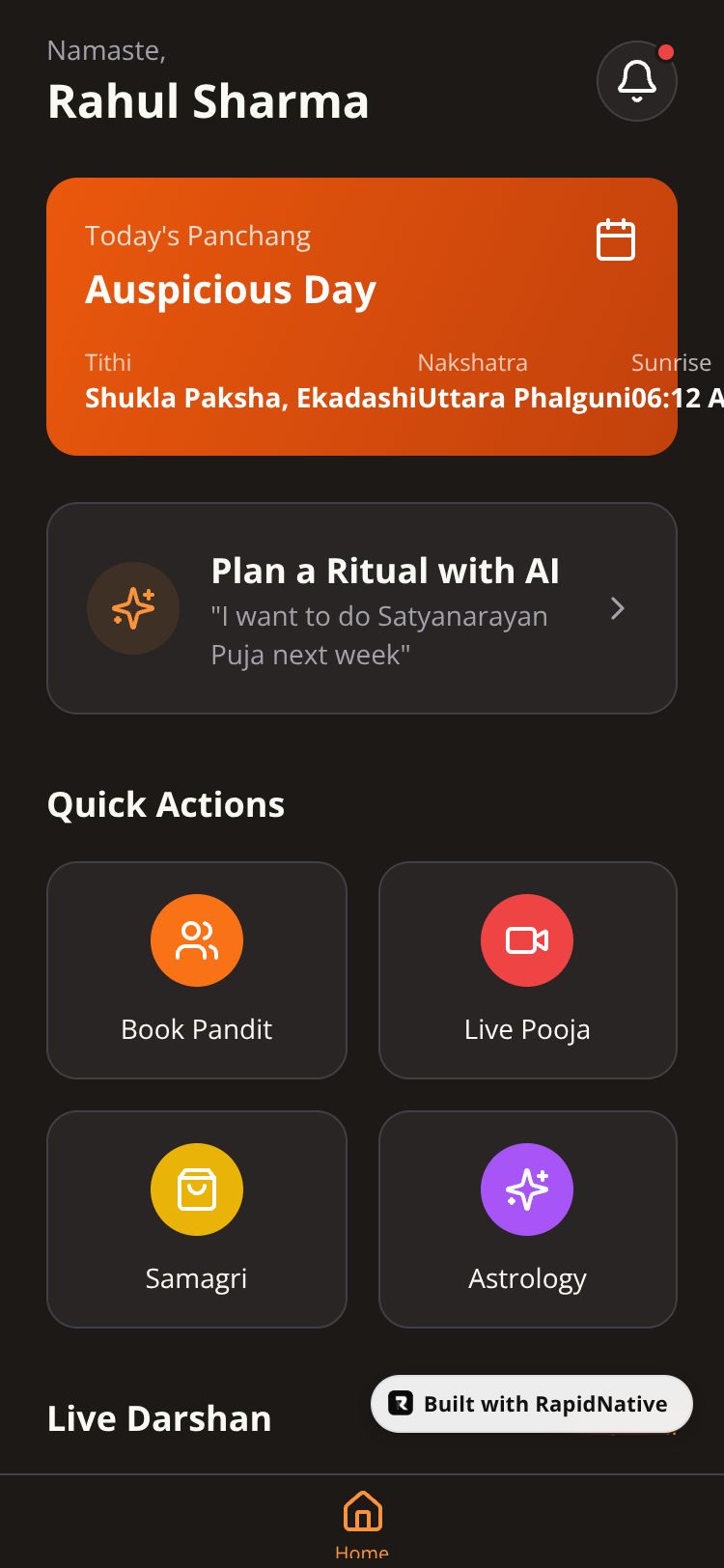The width and height of the screenshot is (724, 1568).
Task: Open Astrology quick action
Action: point(527,1218)
